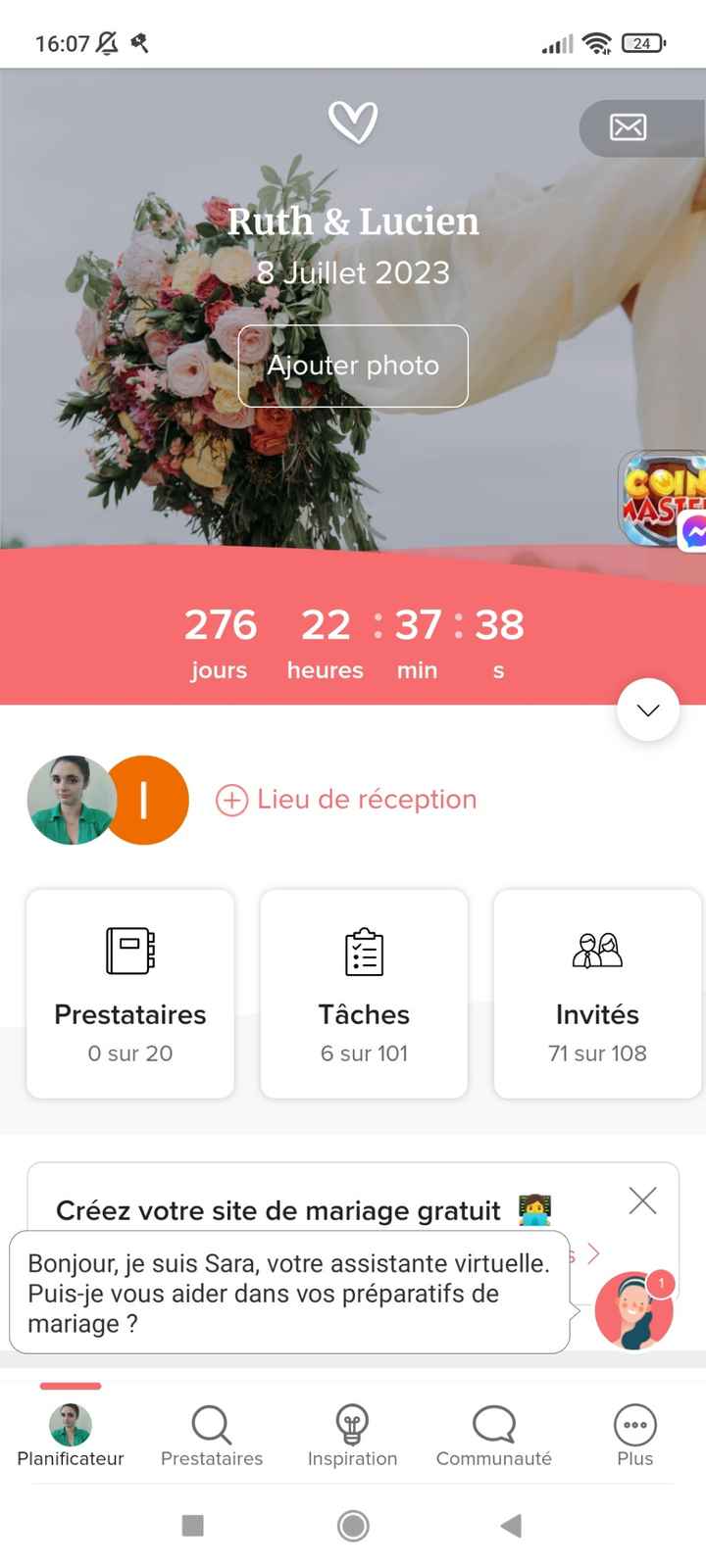The image size is (706, 1568).
Task: Switch to the Prestataires tab
Action: tap(212, 1435)
